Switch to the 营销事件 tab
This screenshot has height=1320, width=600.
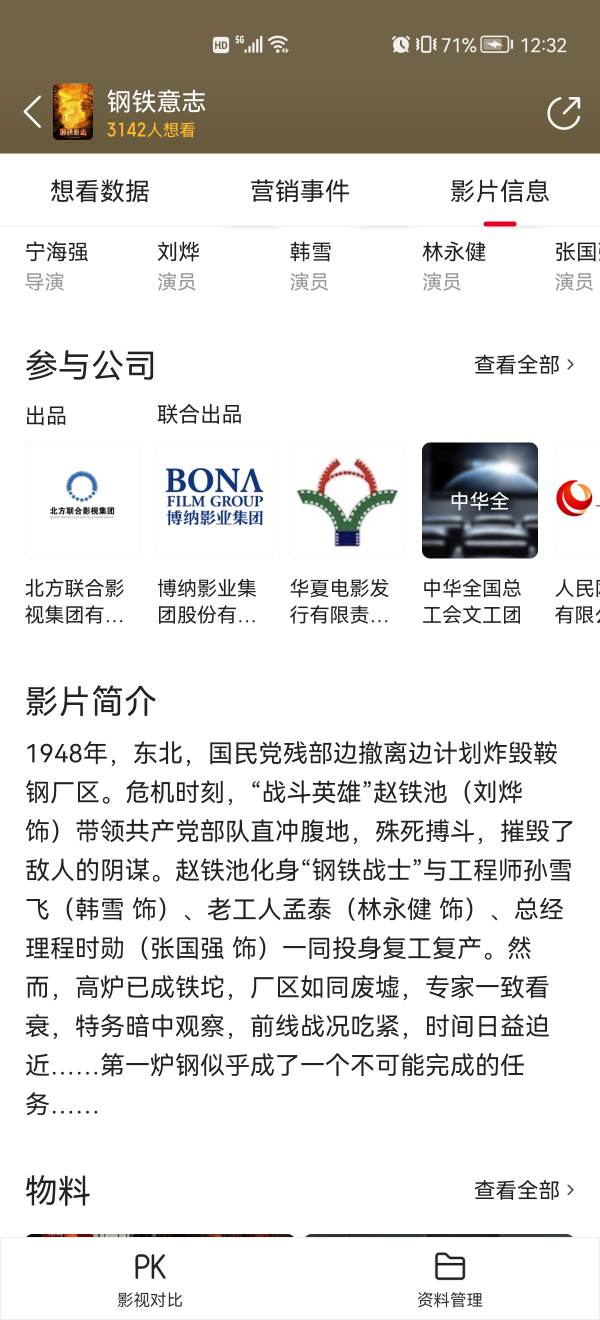(300, 190)
